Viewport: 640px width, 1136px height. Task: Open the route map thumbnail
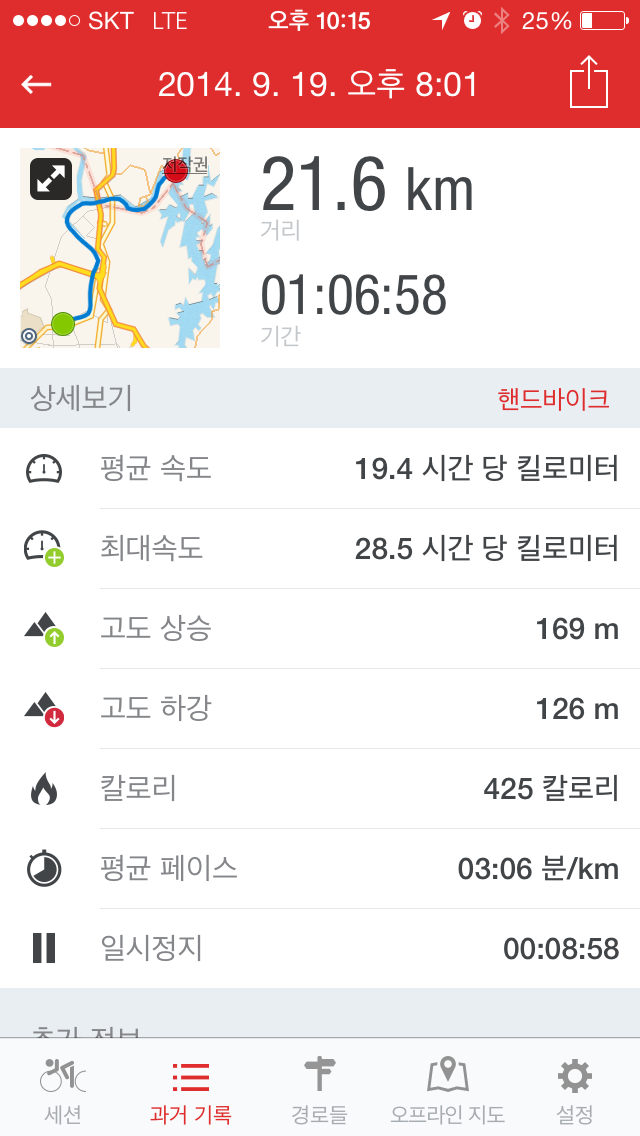pos(120,248)
